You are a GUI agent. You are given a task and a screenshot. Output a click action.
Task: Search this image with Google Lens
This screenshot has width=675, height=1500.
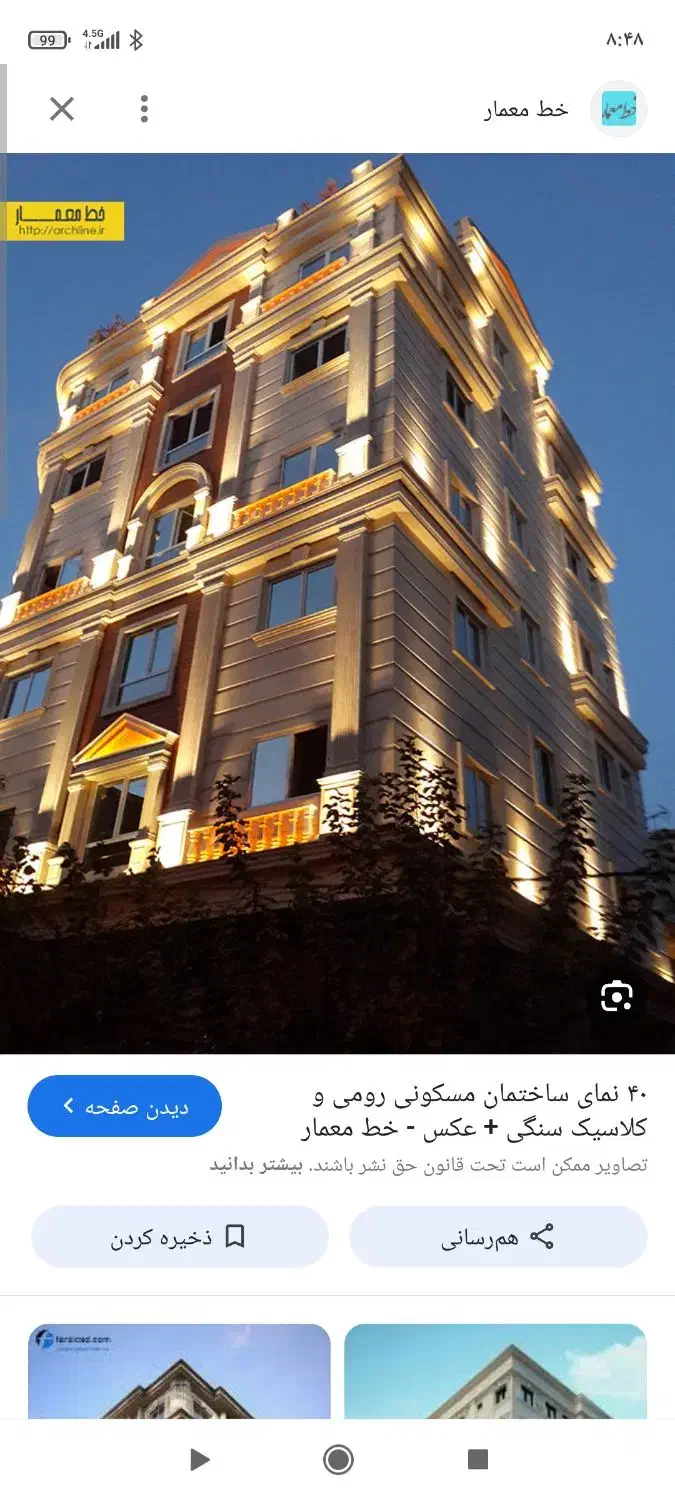click(616, 996)
